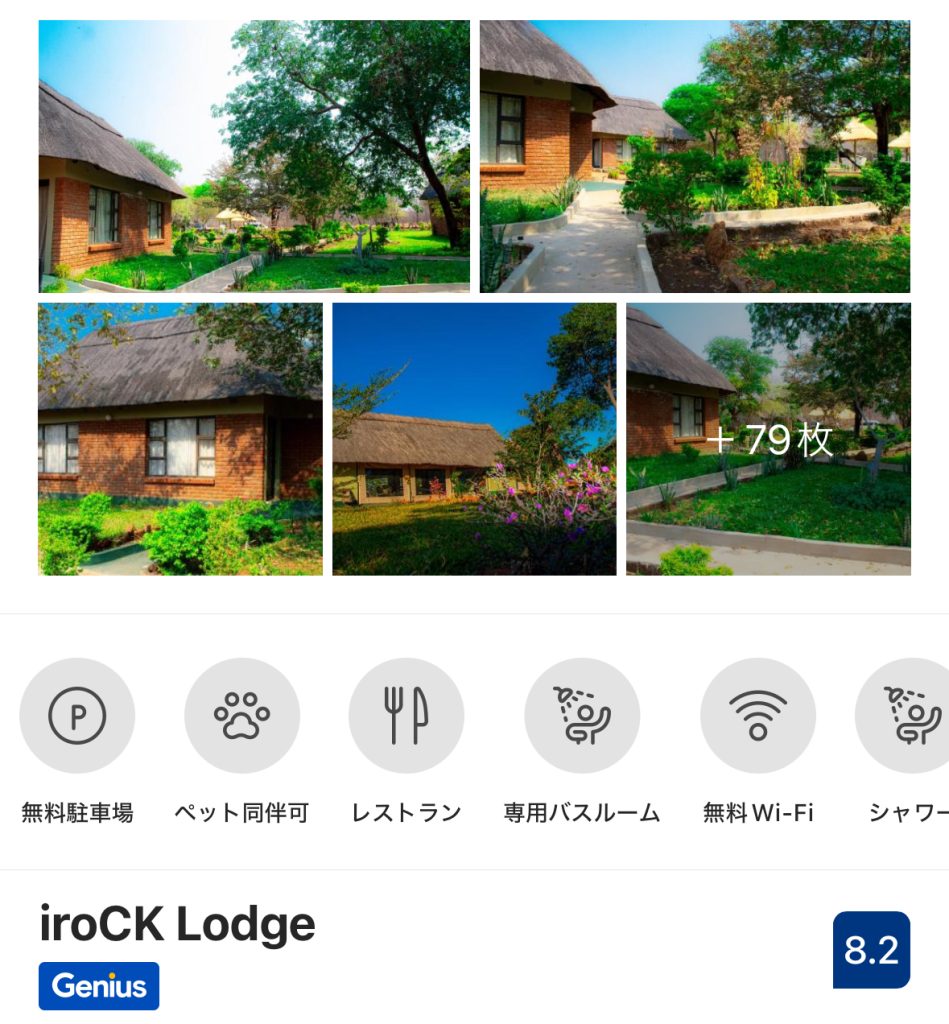Viewport: 949px width, 1024px height.
Task: View the photo of the garden pathway
Action: pyautogui.click(x=695, y=156)
